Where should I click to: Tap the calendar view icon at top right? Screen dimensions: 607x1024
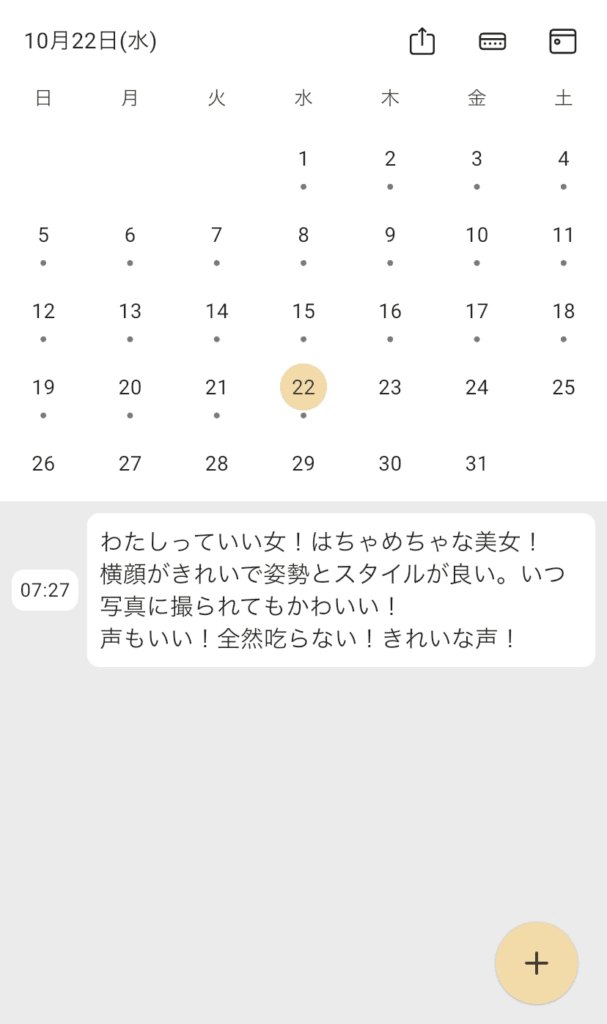[563, 41]
